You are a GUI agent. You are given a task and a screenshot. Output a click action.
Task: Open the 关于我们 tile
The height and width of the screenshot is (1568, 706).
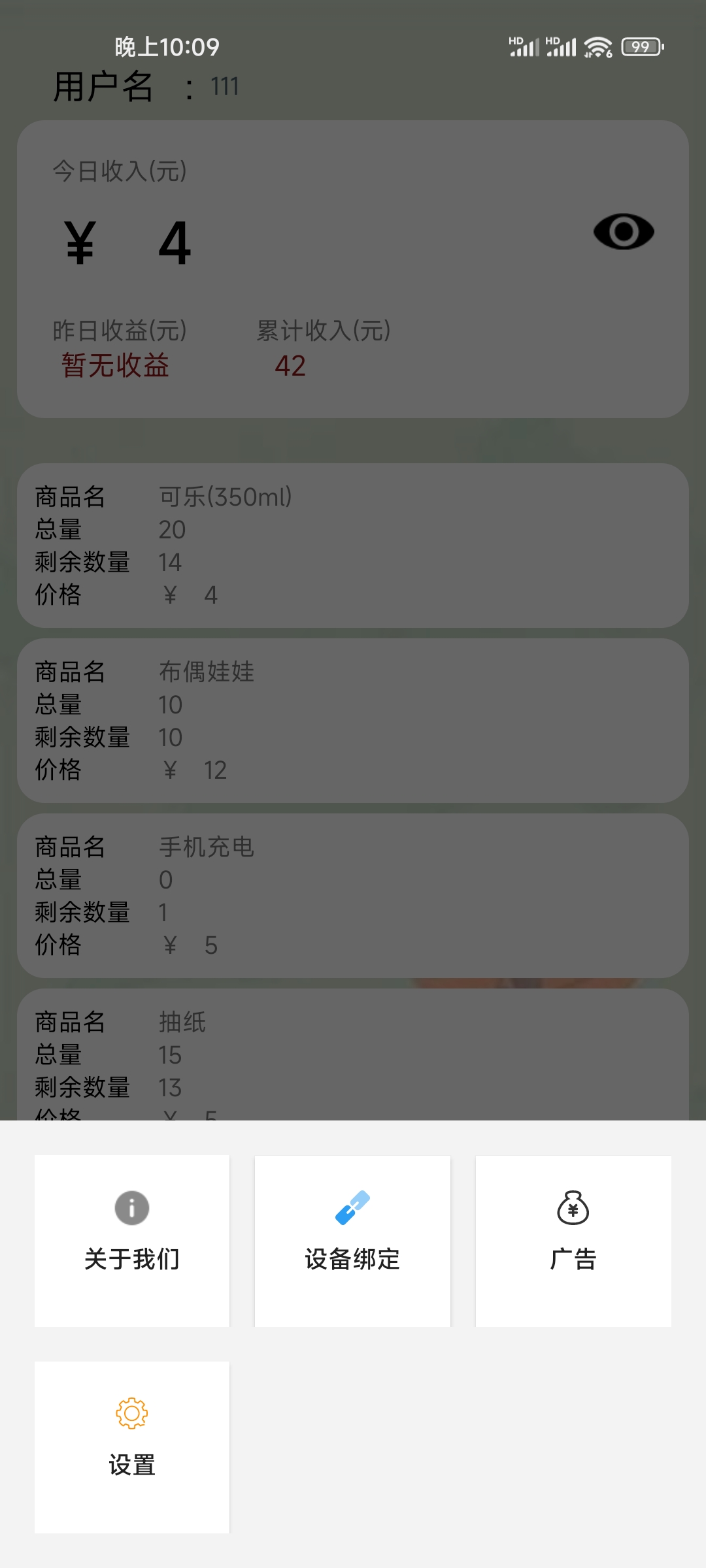point(131,1240)
